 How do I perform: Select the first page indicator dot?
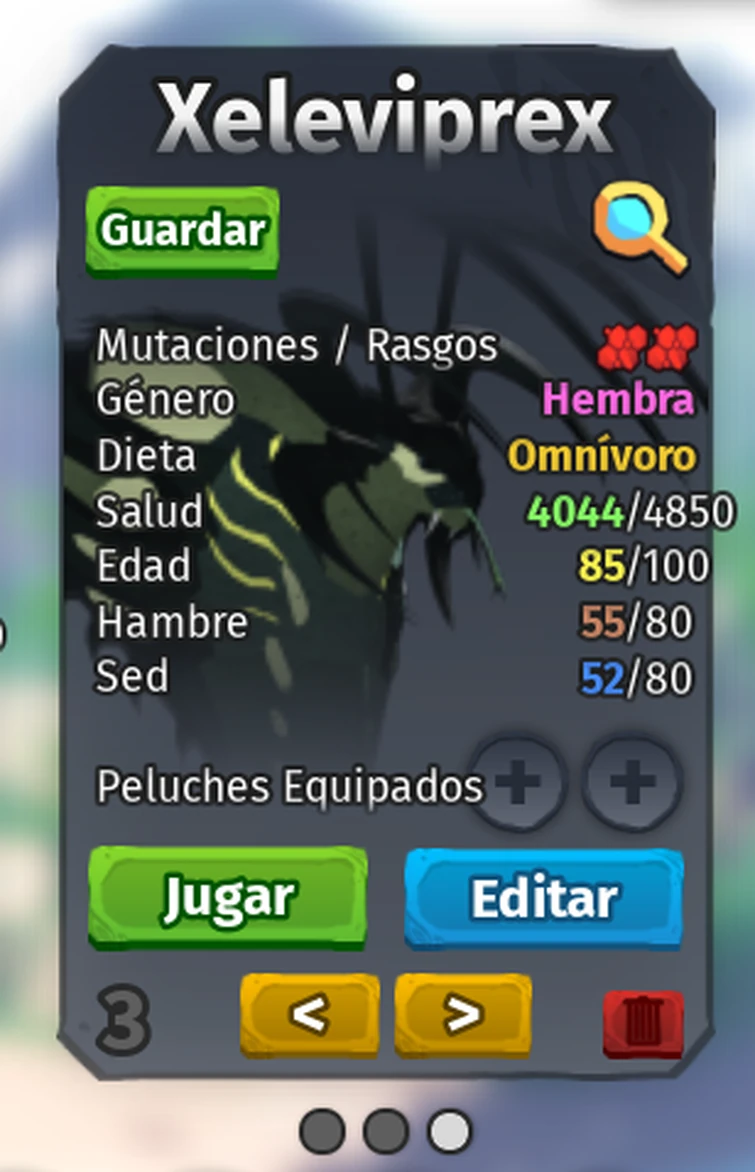pyautogui.click(x=322, y=1132)
